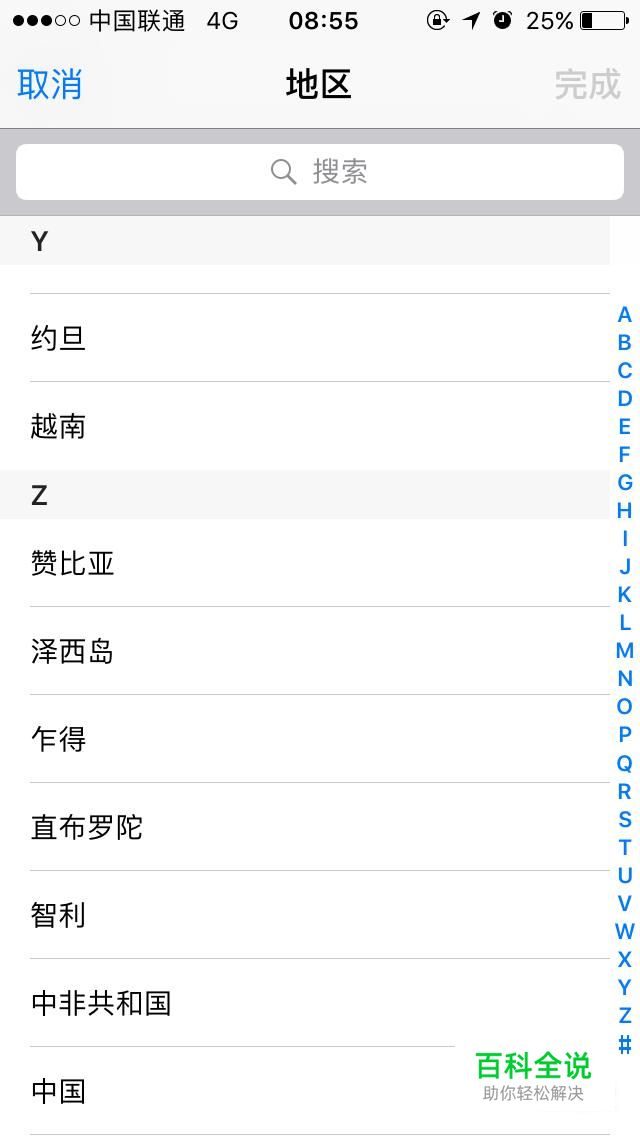This screenshot has height=1136, width=640.
Task: Select 直布罗陀 as the region
Action: coord(300,827)
